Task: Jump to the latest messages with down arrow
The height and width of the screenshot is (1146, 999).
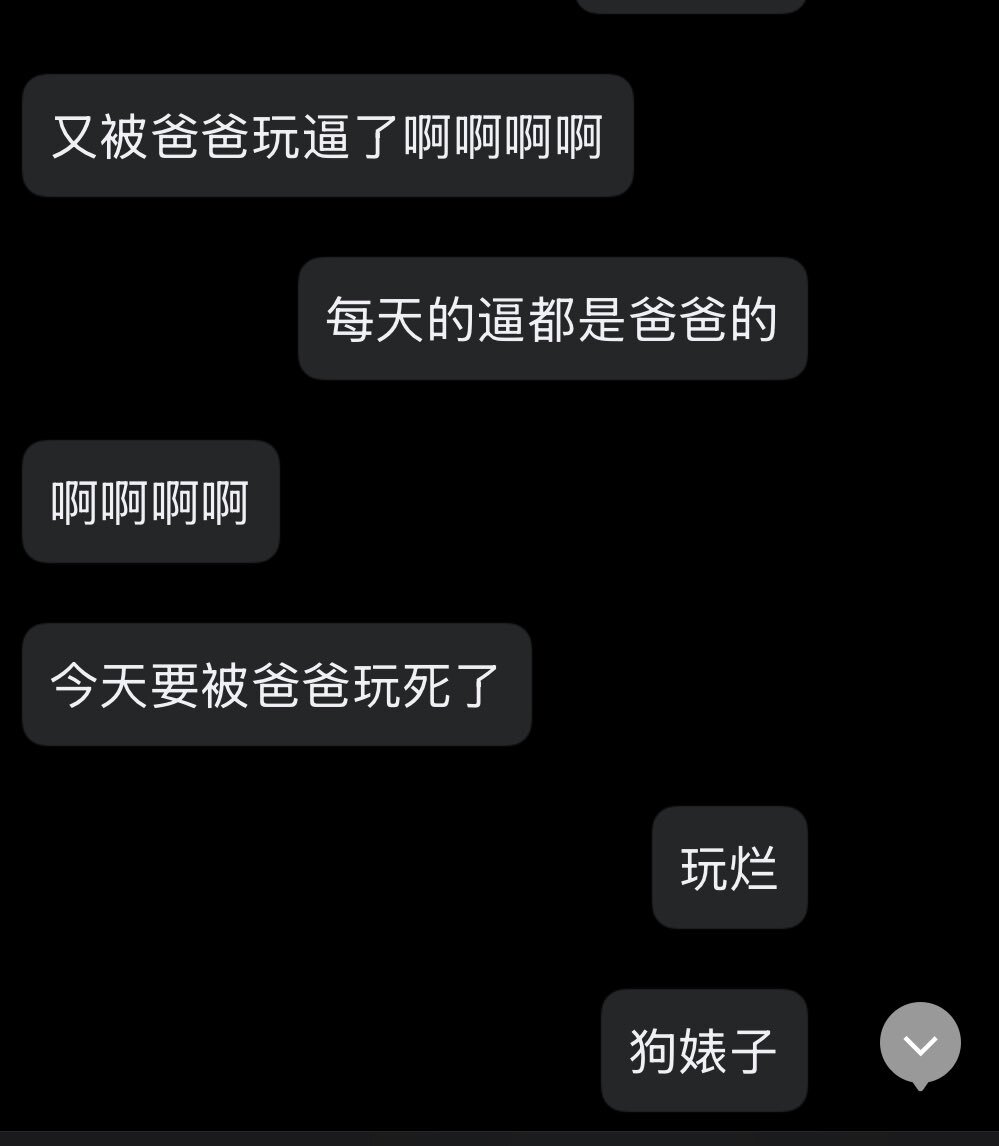Action: point(920,1044)
